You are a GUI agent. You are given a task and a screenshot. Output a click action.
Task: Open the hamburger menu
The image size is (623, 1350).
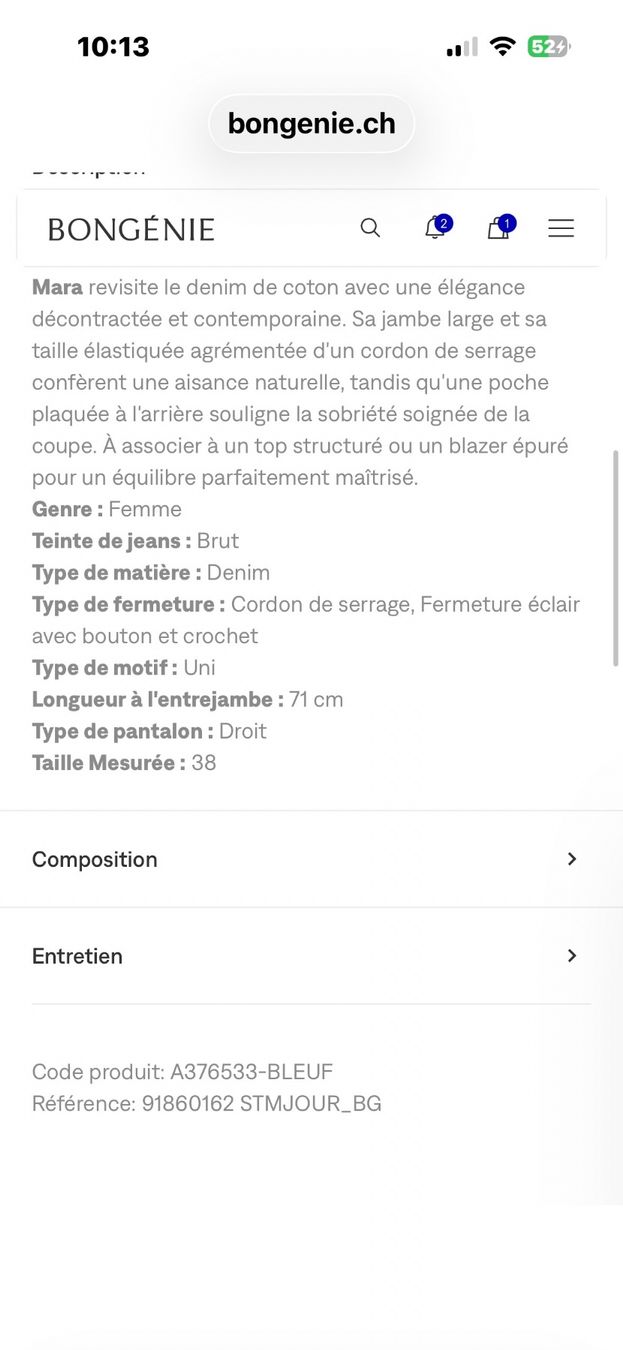561,229
